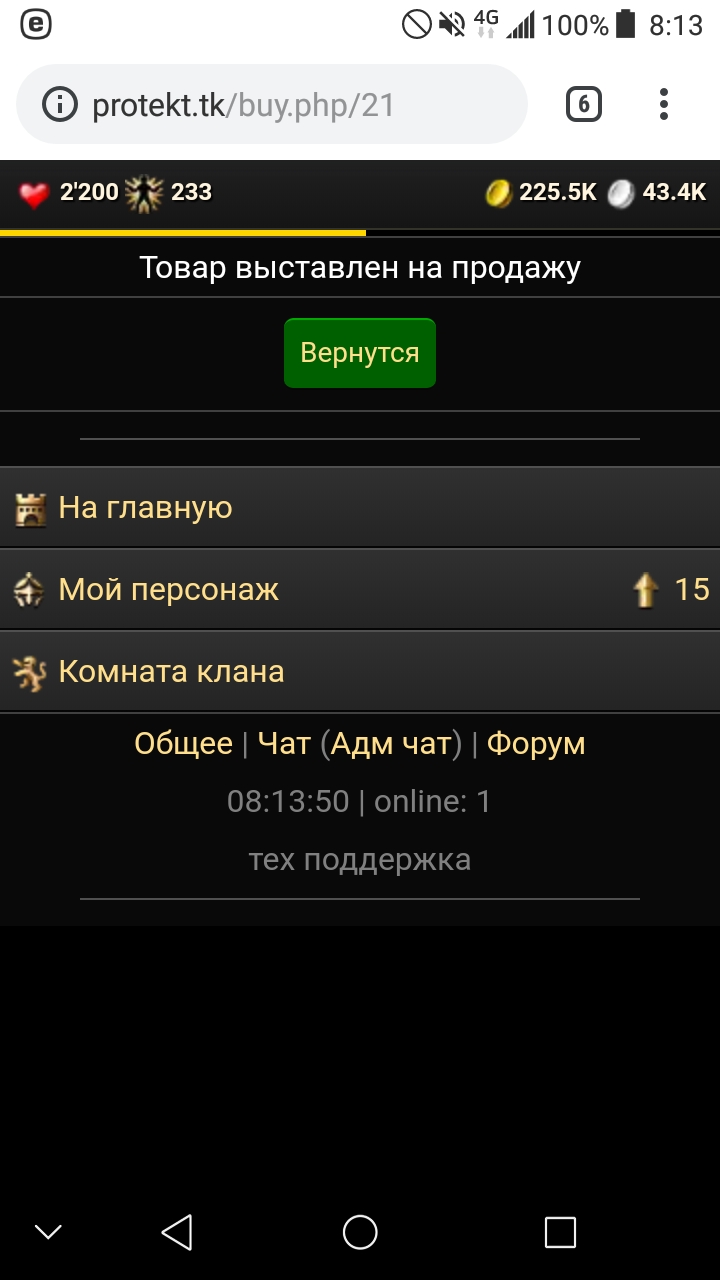
Task: Open the browser tab switcher
Action: [584, 105]
